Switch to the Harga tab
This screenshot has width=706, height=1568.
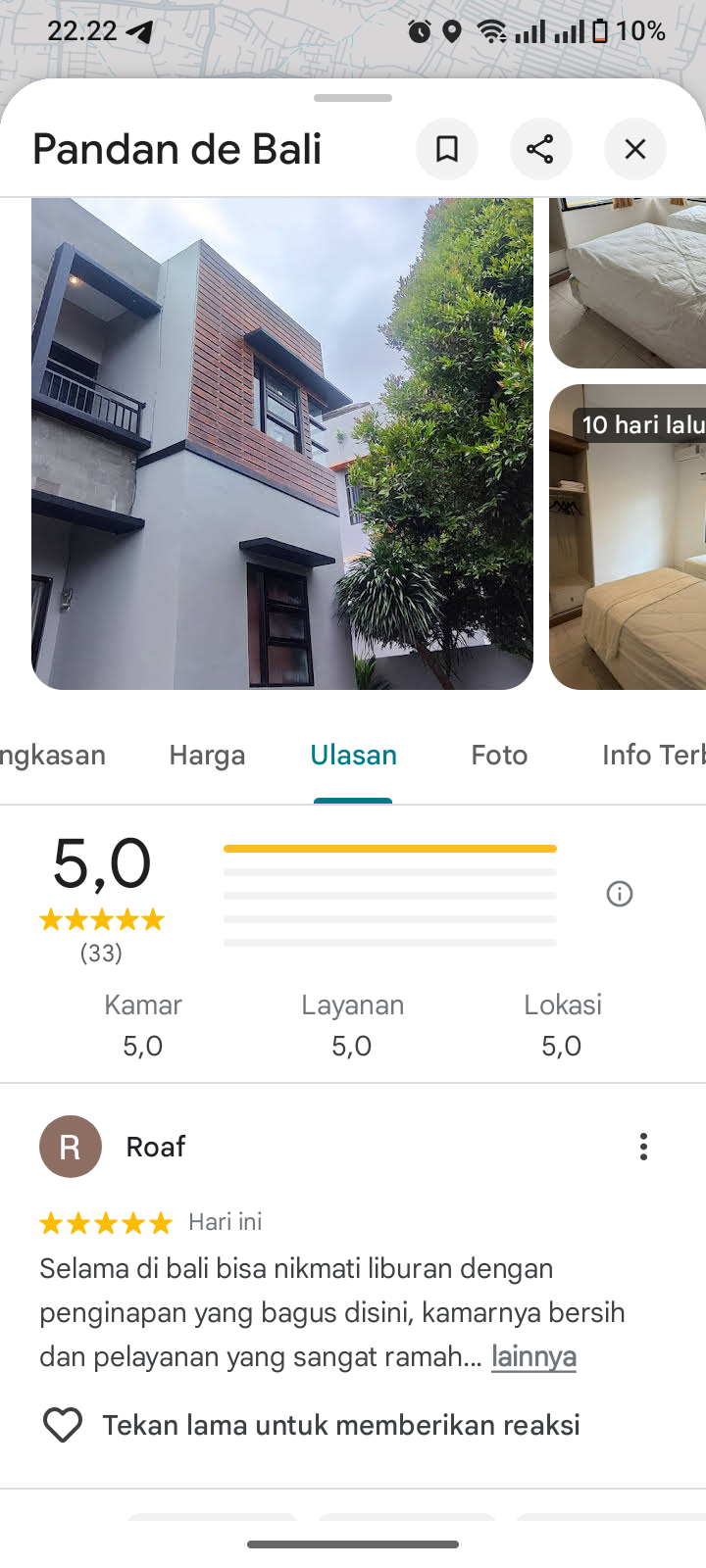coord(207,755)
